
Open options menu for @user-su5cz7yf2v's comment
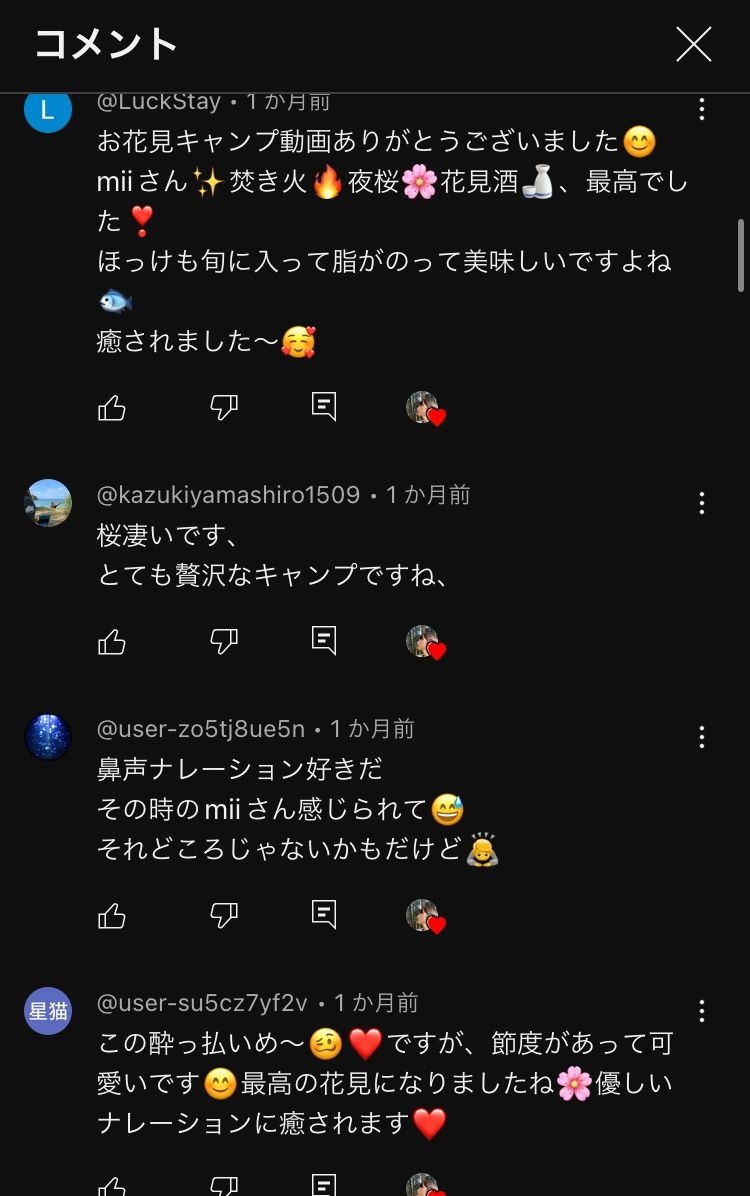pos(702,1011)
